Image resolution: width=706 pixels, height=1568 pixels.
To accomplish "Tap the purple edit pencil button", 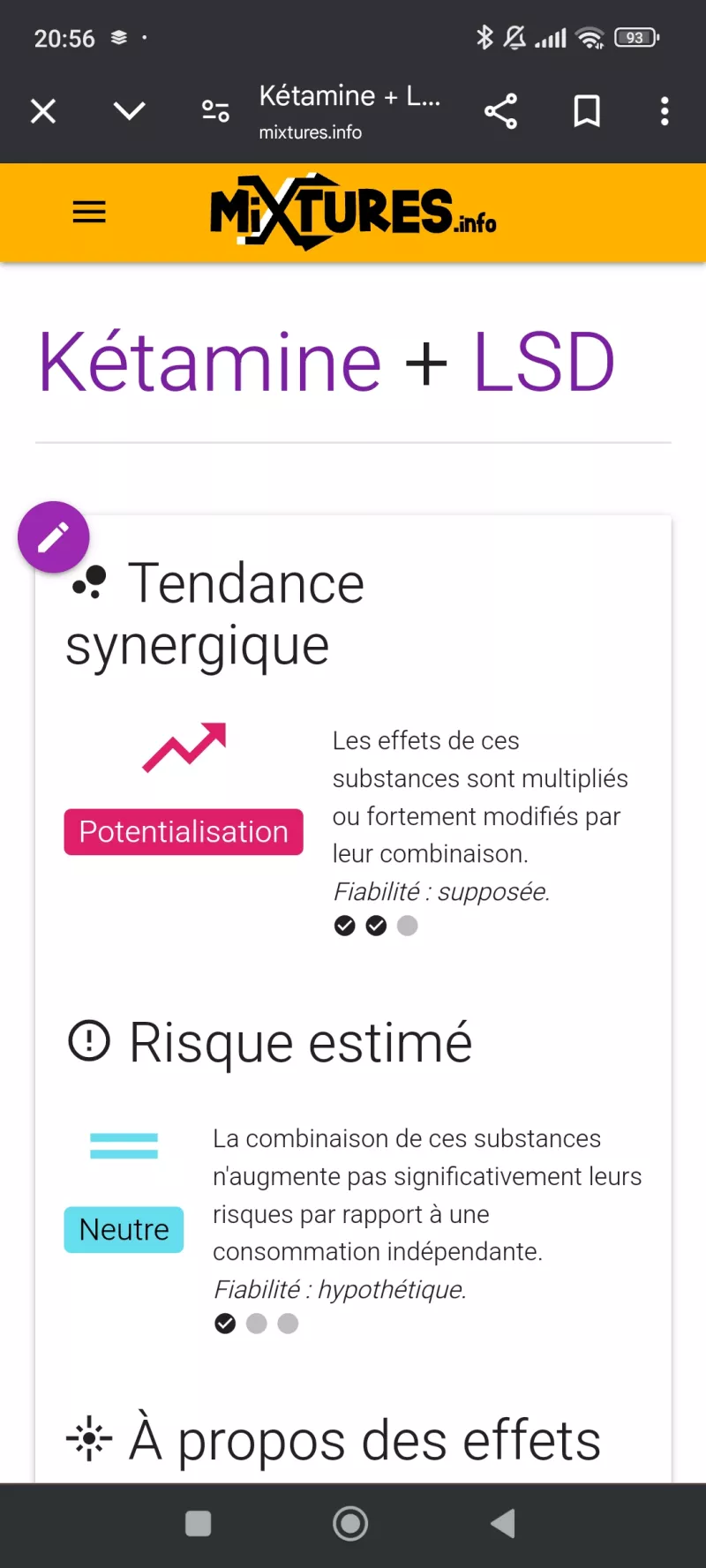I will (x=54, y=536).
